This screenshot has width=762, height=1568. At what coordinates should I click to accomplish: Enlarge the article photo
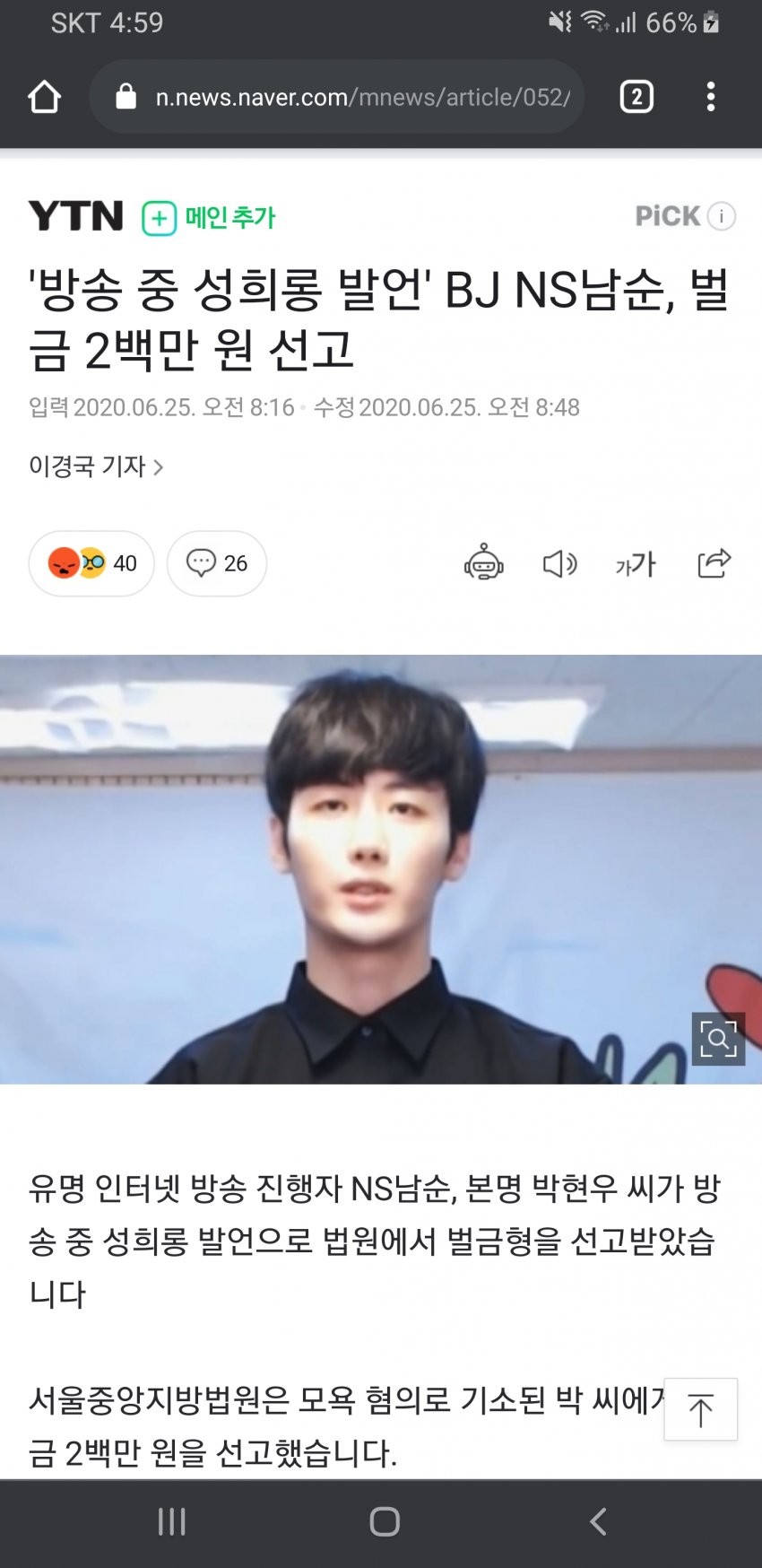(718, 1039)
